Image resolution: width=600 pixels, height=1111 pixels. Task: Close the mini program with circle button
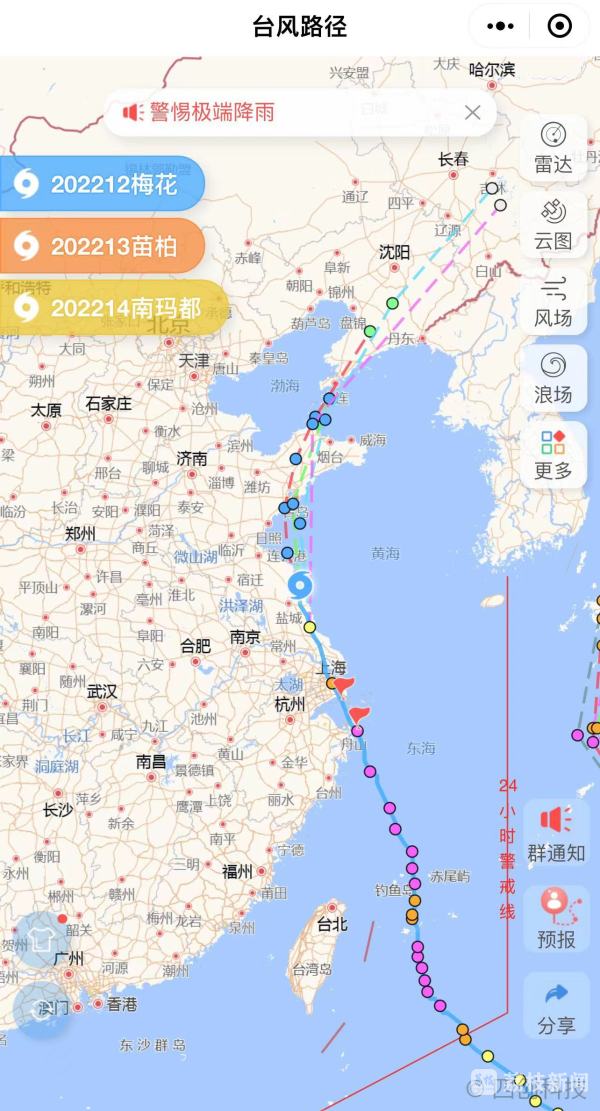[x=560, y=26]
